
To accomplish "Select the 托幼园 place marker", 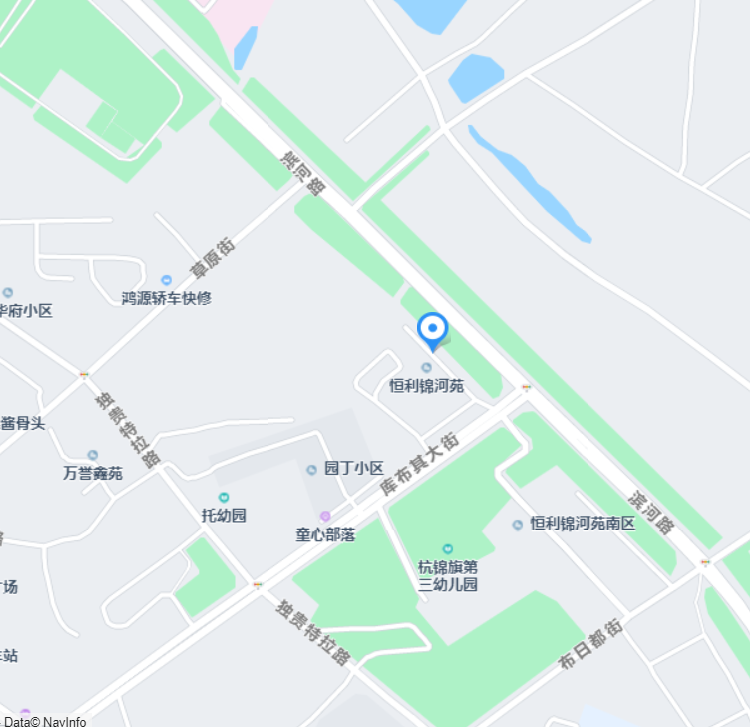I will tap(224, 498).
